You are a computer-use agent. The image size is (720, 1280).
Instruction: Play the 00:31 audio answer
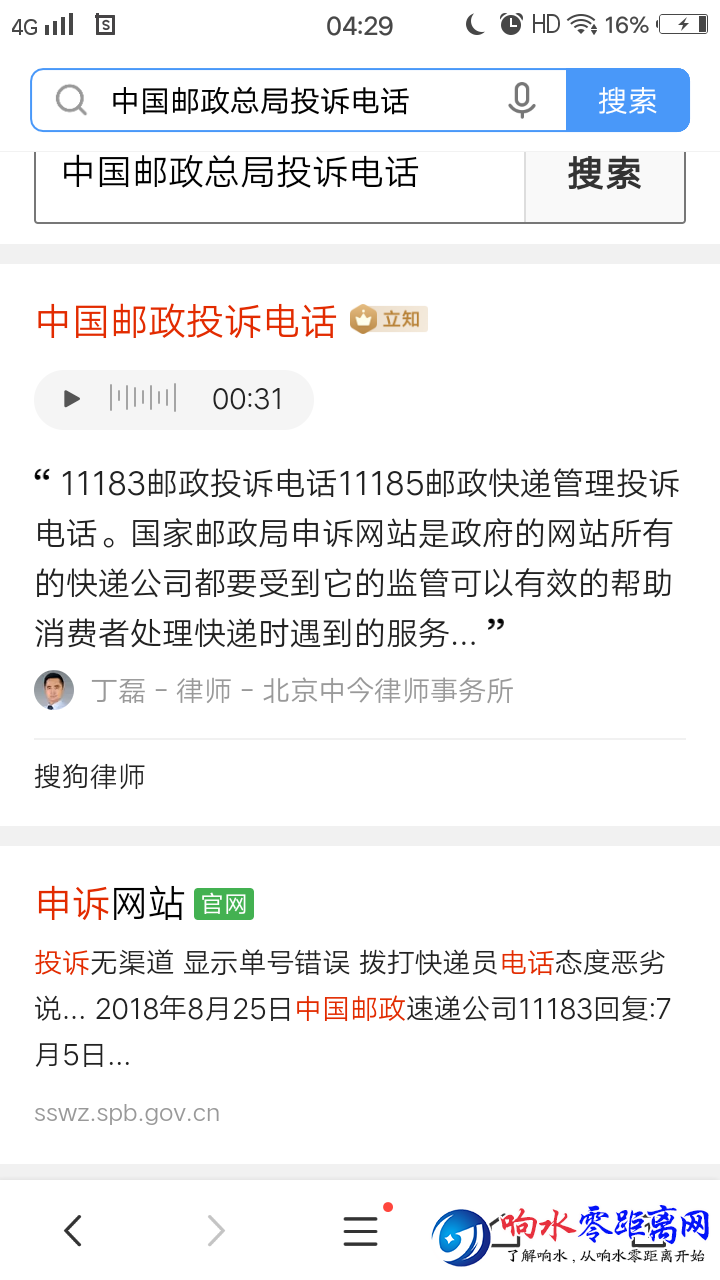pyautogui.click(x=72, y=399)
